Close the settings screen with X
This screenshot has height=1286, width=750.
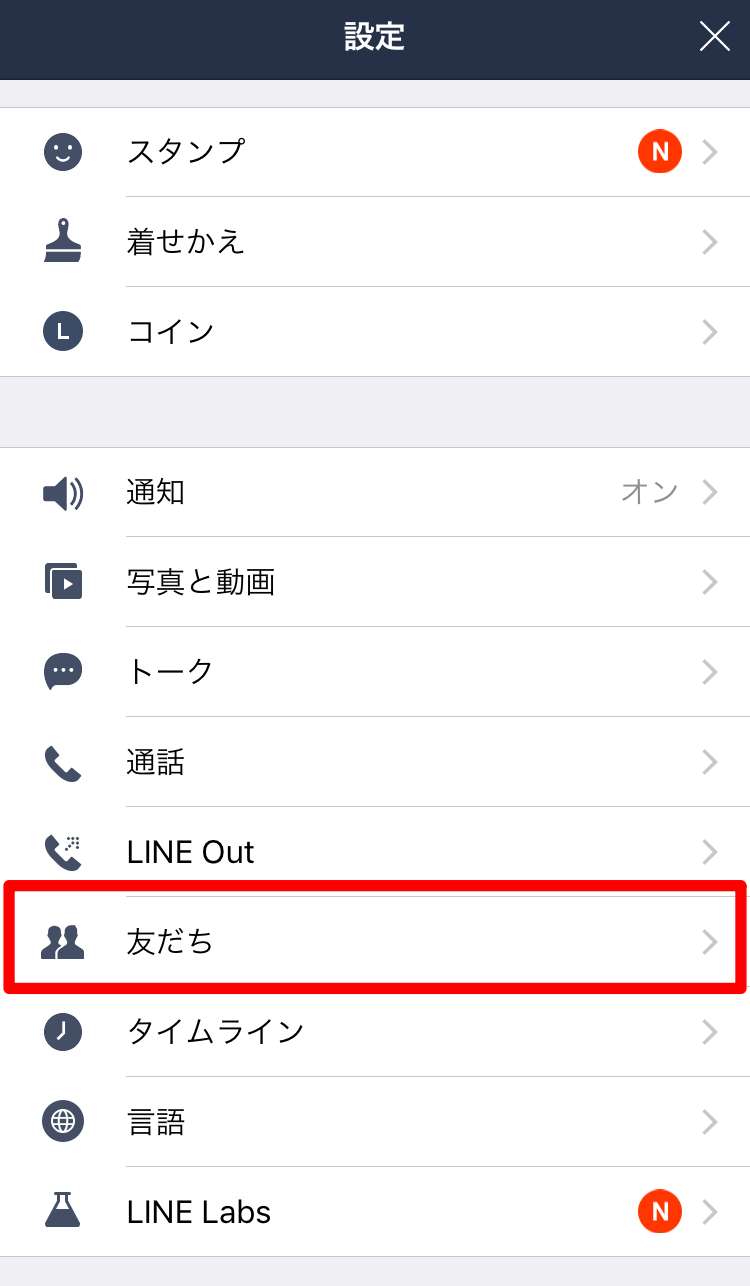(x=714, y=37)
